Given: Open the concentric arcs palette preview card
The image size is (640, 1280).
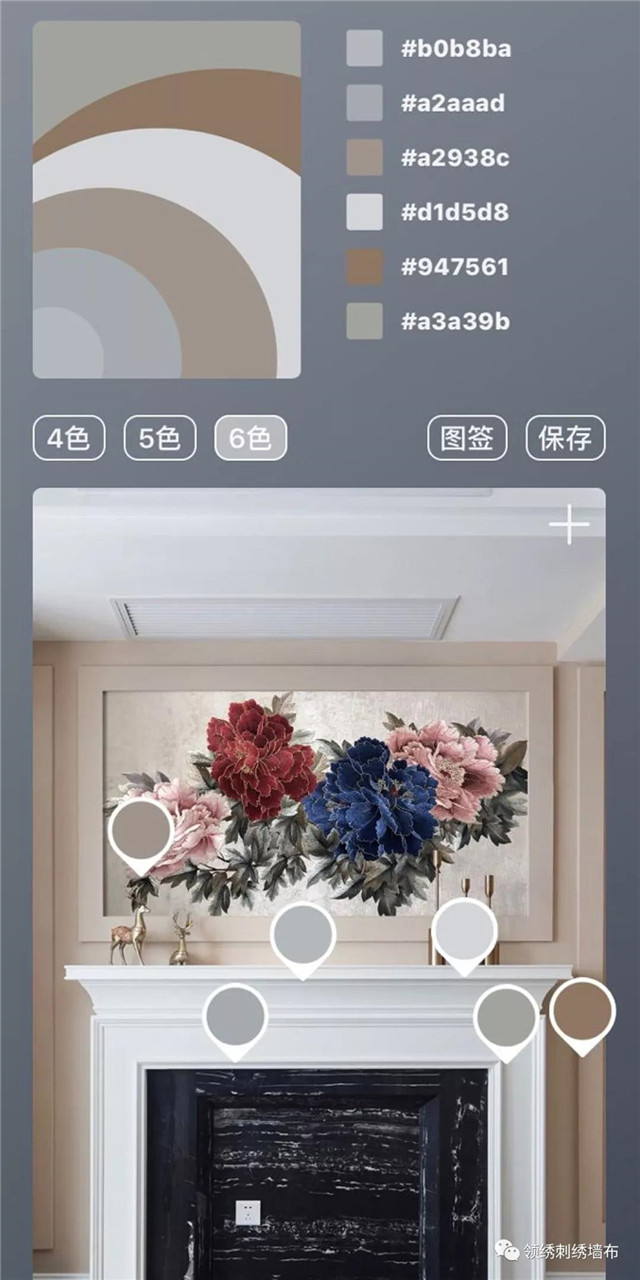Looking at the screenshot, I should (167, 200).
